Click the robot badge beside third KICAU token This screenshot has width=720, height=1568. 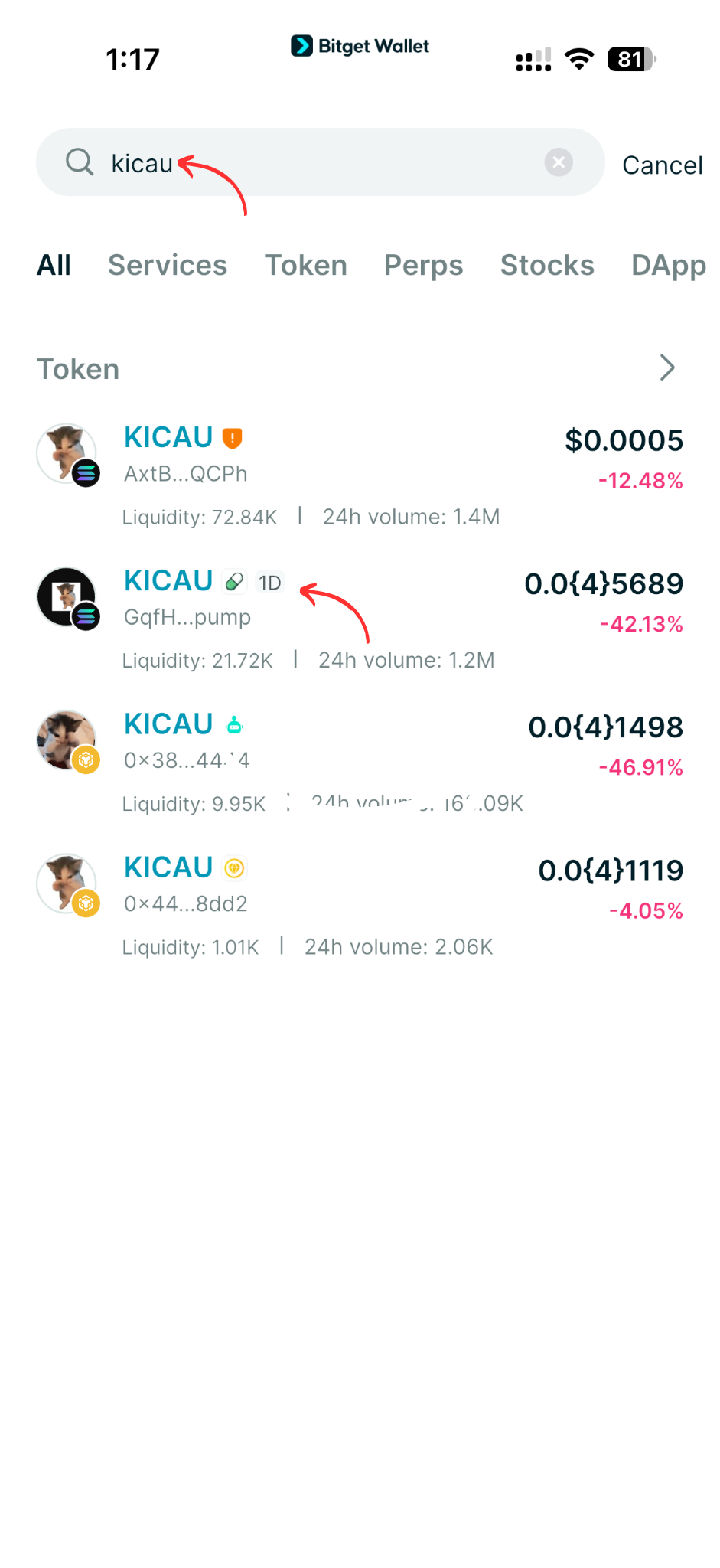point(233,724)
